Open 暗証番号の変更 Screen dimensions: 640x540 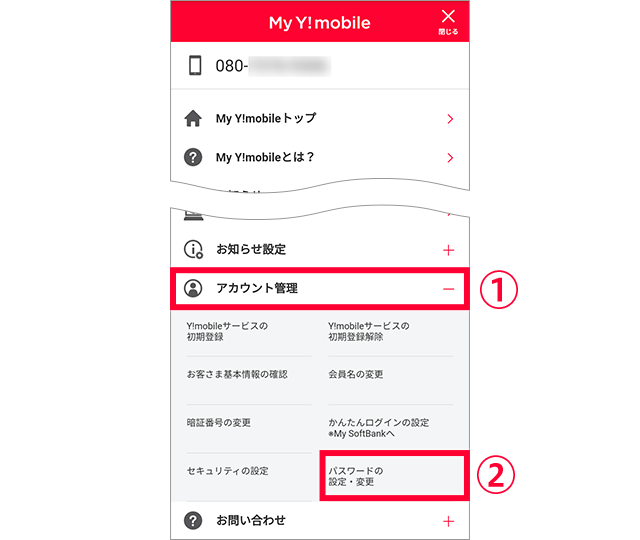point(219,422)
